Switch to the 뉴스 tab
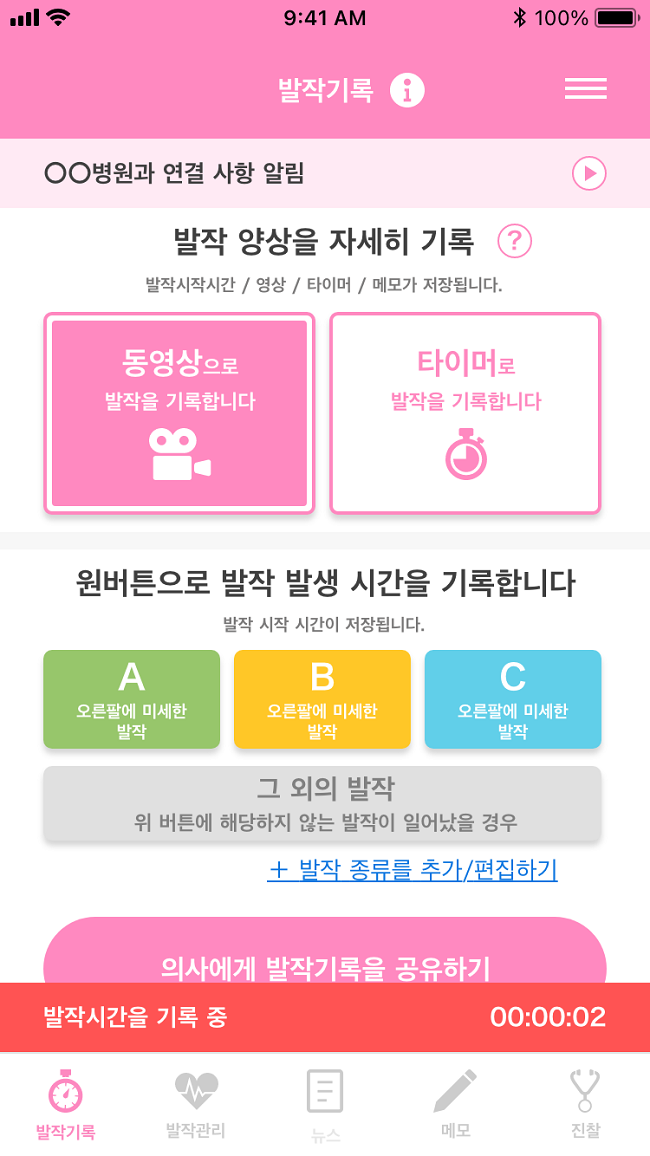The image size is (650, 1156). tap(325, 1105)
